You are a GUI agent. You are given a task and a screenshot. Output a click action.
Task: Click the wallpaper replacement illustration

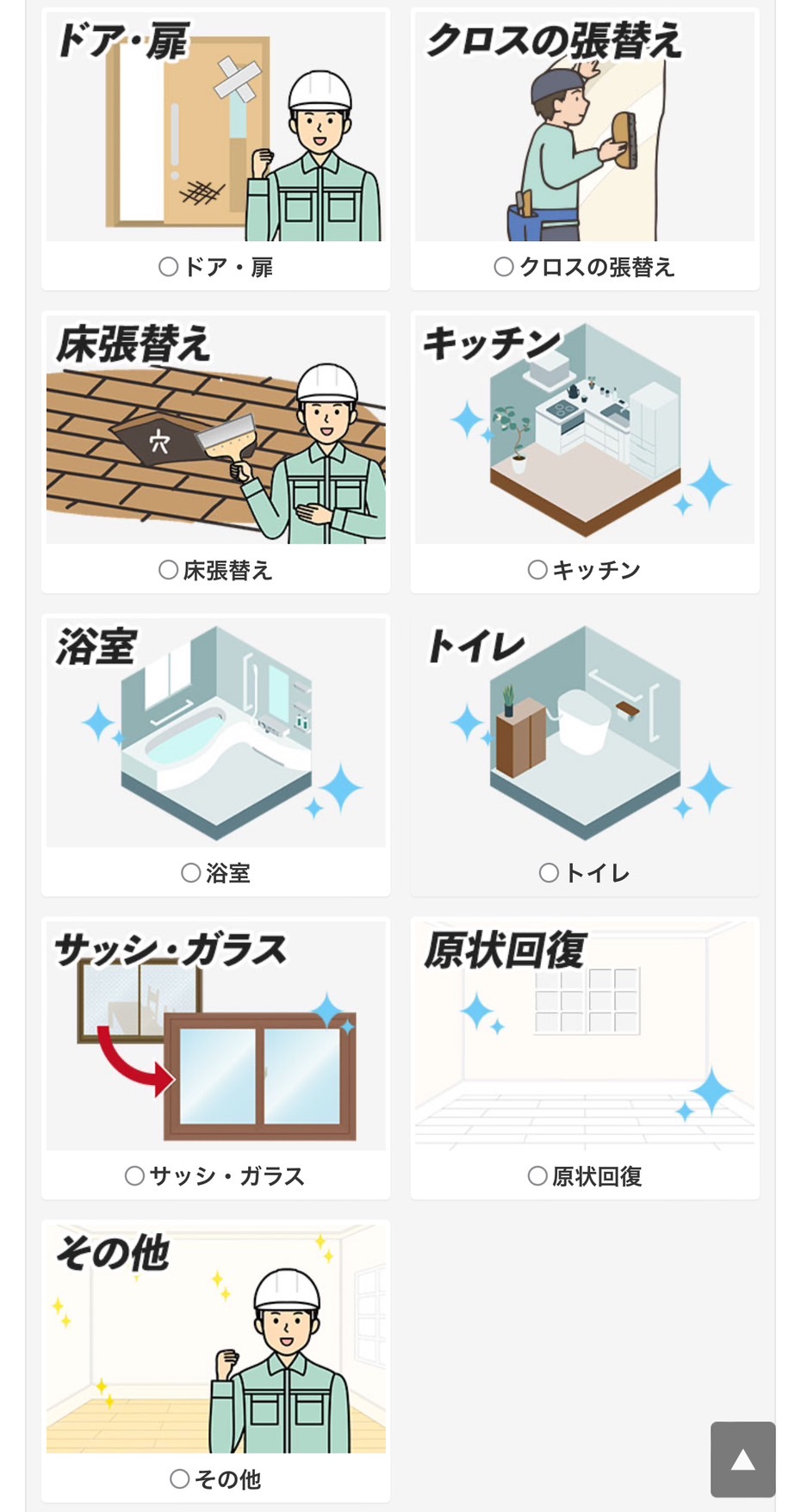[583, 126]
